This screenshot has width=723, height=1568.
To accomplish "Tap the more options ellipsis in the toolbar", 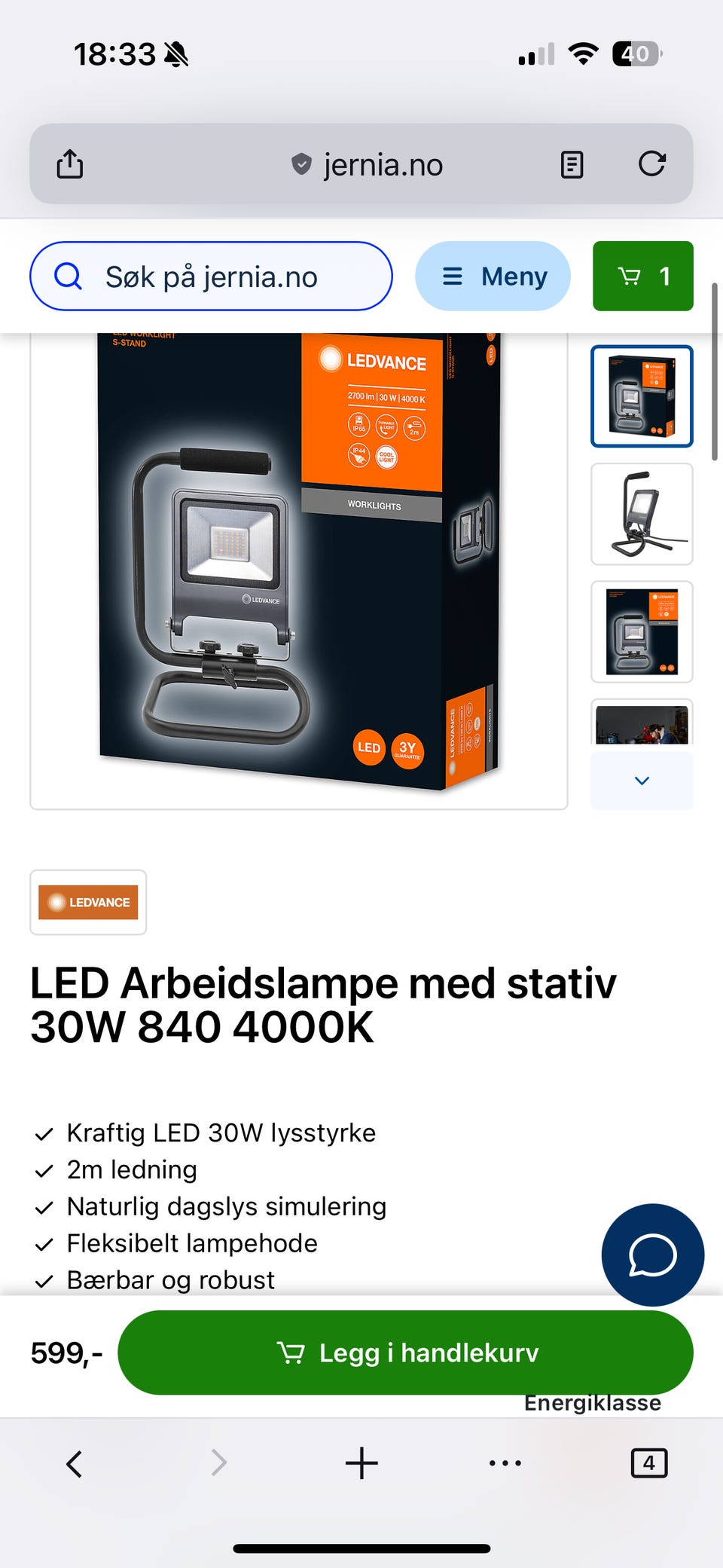I will coord(505,1463).
